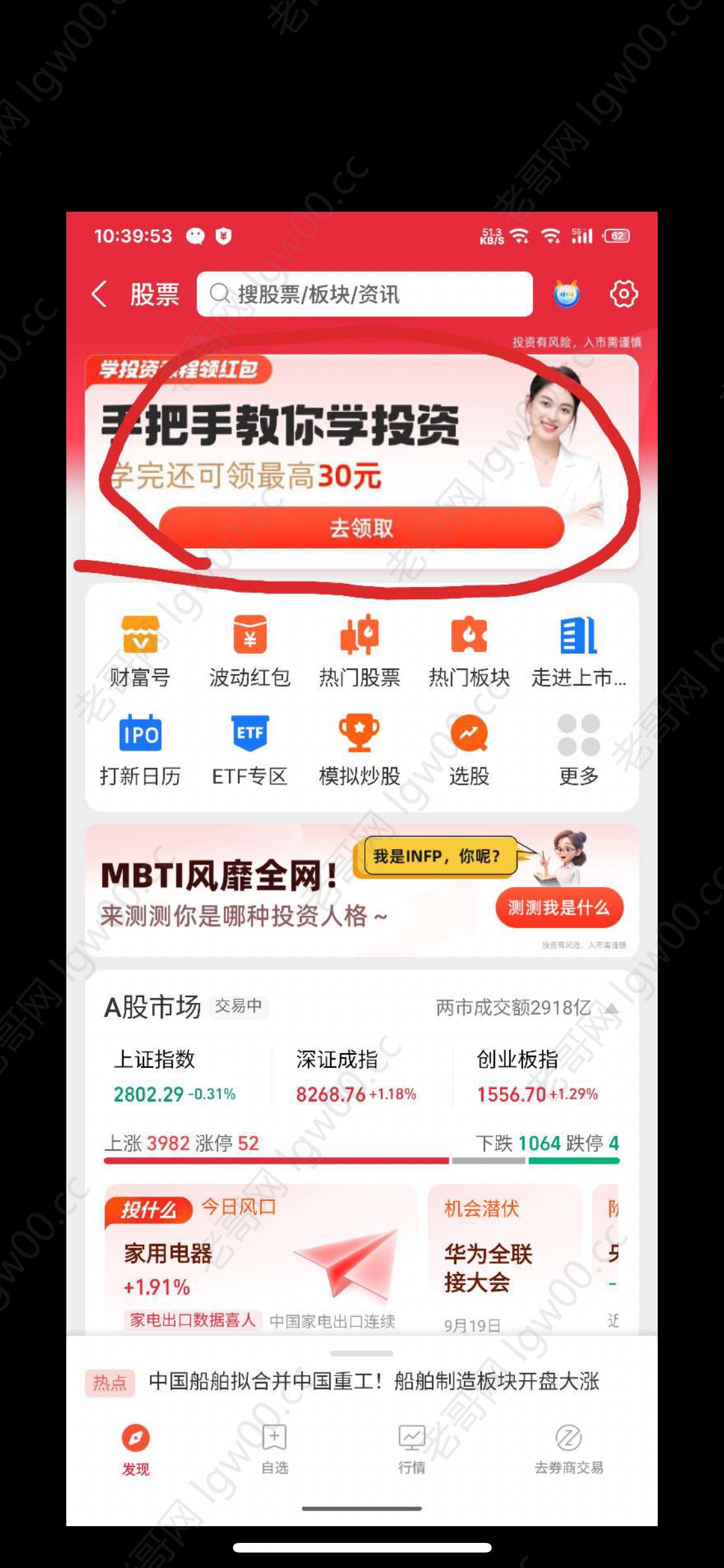The width and height of the screenshot is (724, 1568).
Task: Open 波动红包
Action: 250,651
